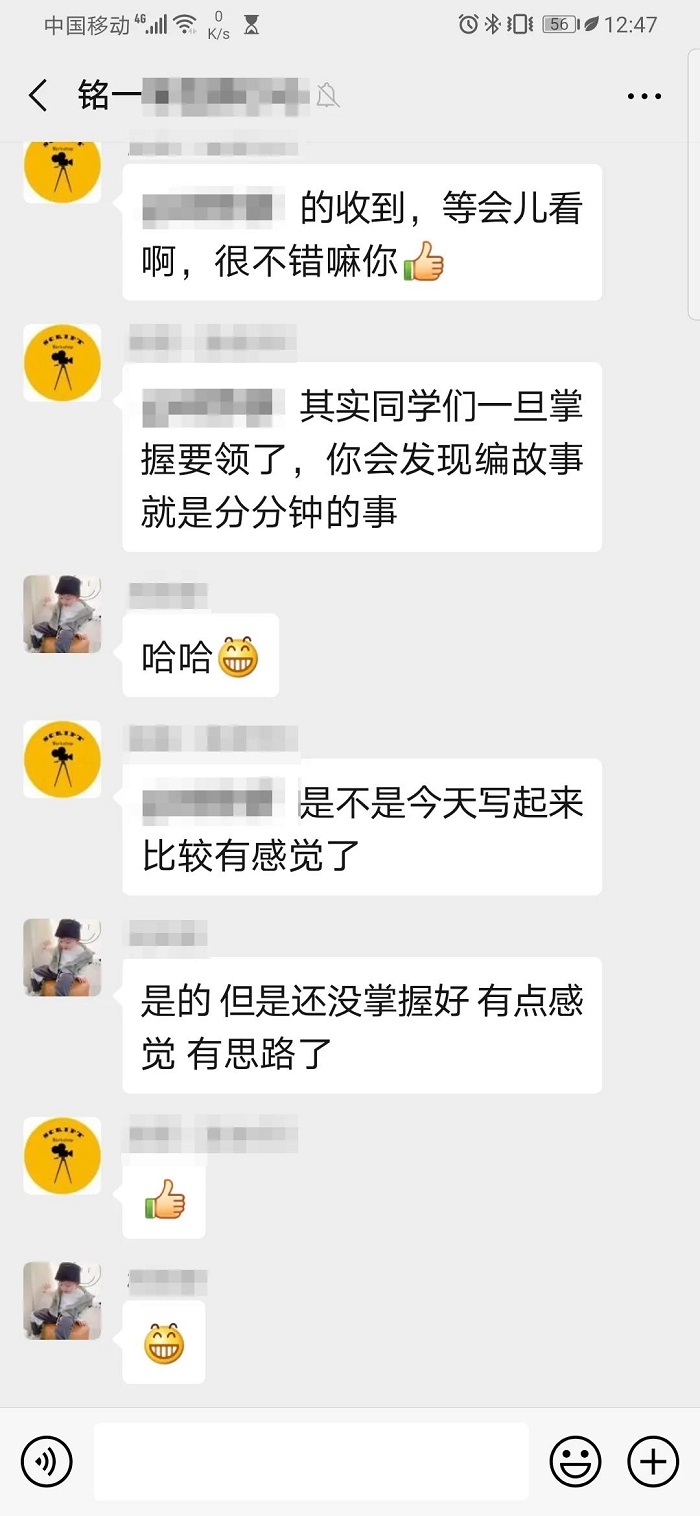This screenshot has width=700, height=1516.
Task: Tap child avatar beside 有思路了 message
Action: pos(62,957)
